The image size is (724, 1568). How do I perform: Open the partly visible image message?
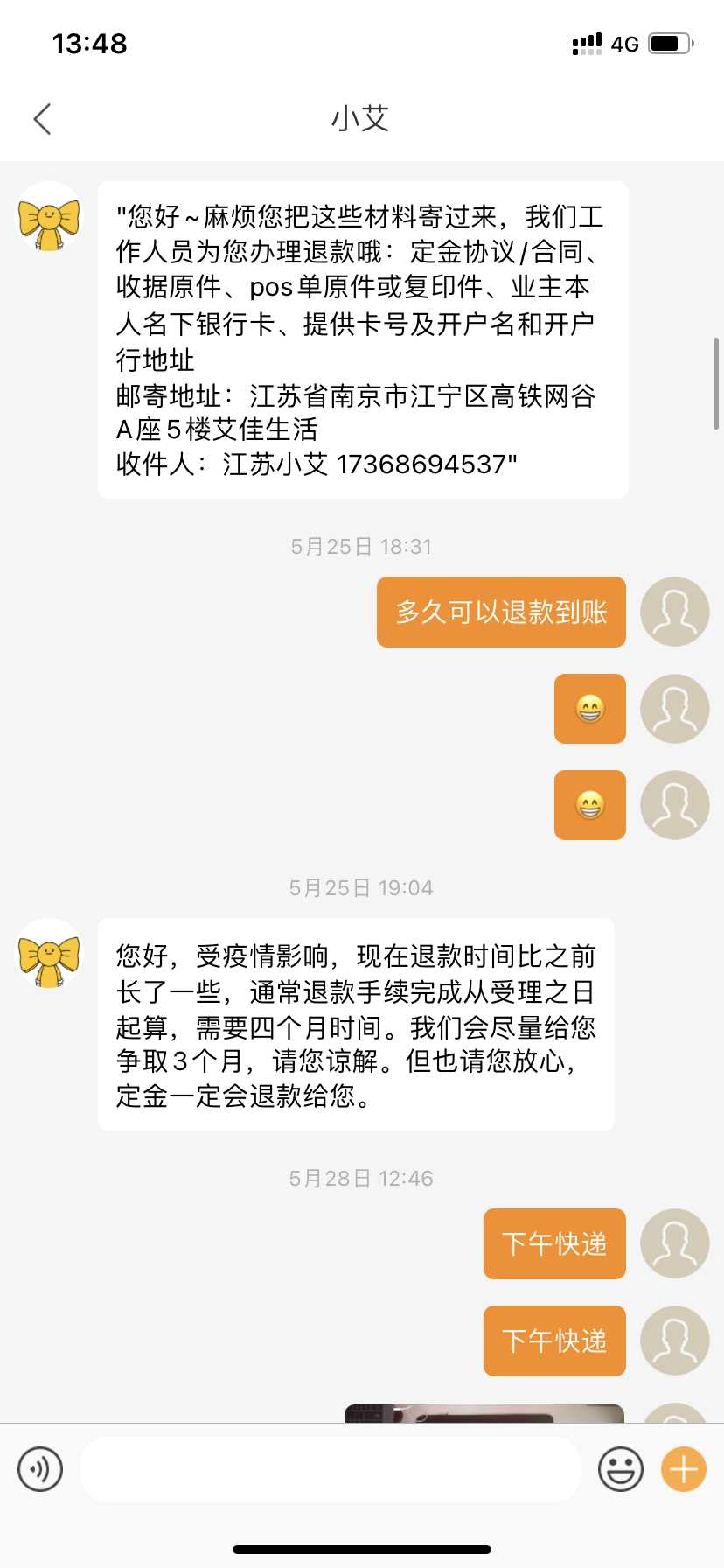(484, 1412)
